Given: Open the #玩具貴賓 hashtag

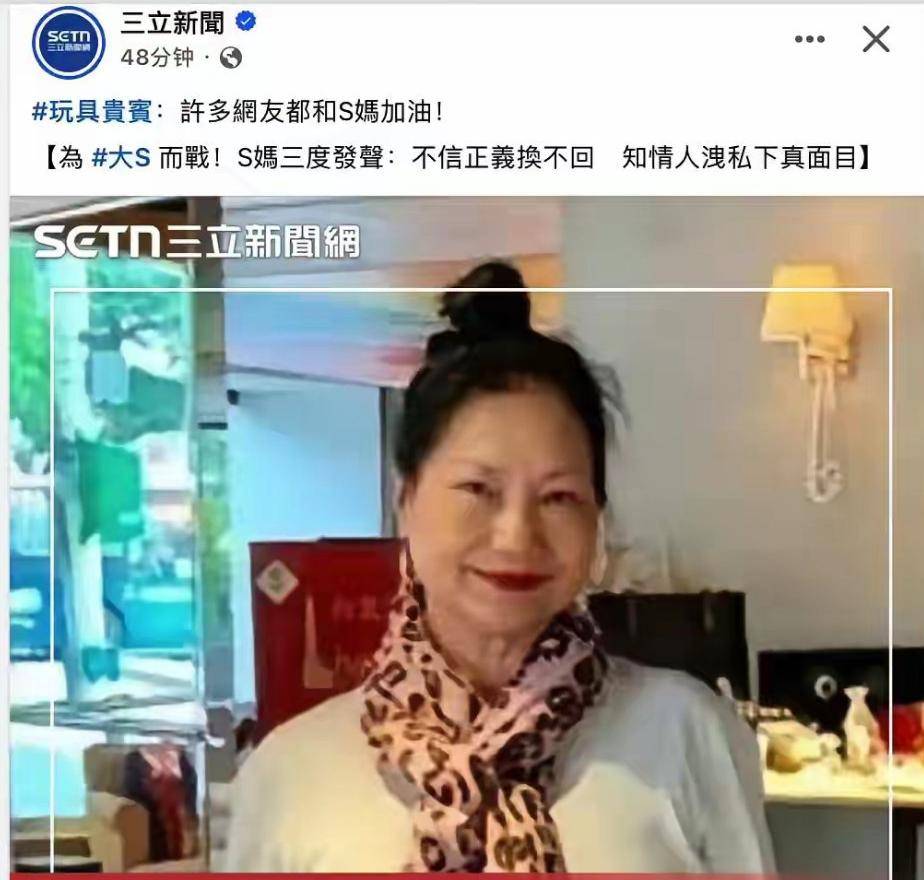Looking at the screenshot, I should point(92,112).
